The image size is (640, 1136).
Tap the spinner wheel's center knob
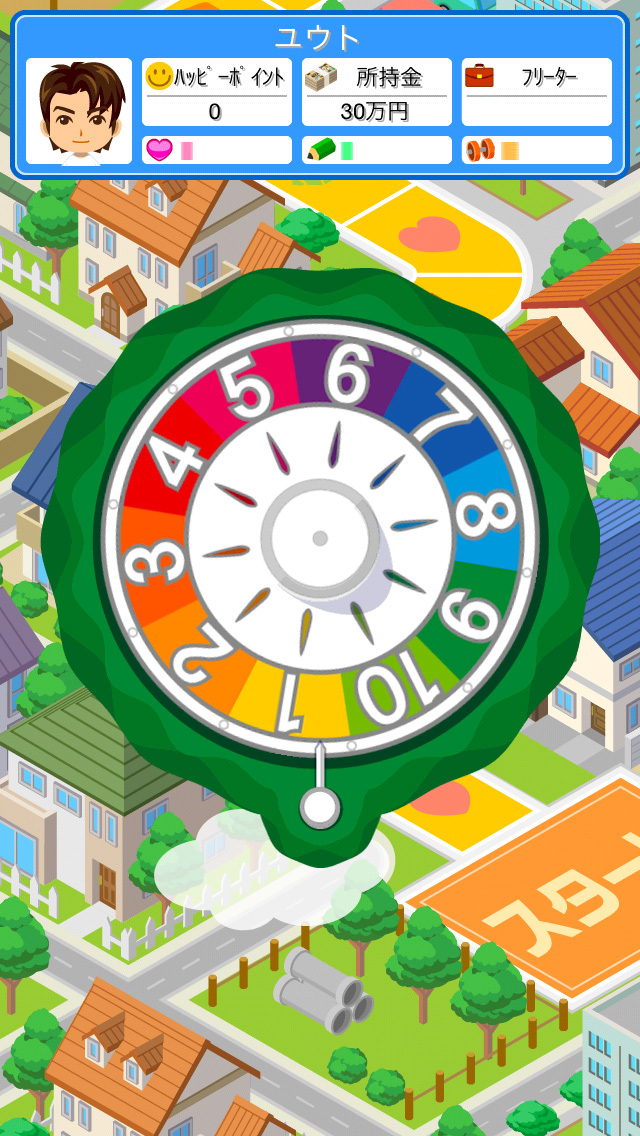click(320, 538)
